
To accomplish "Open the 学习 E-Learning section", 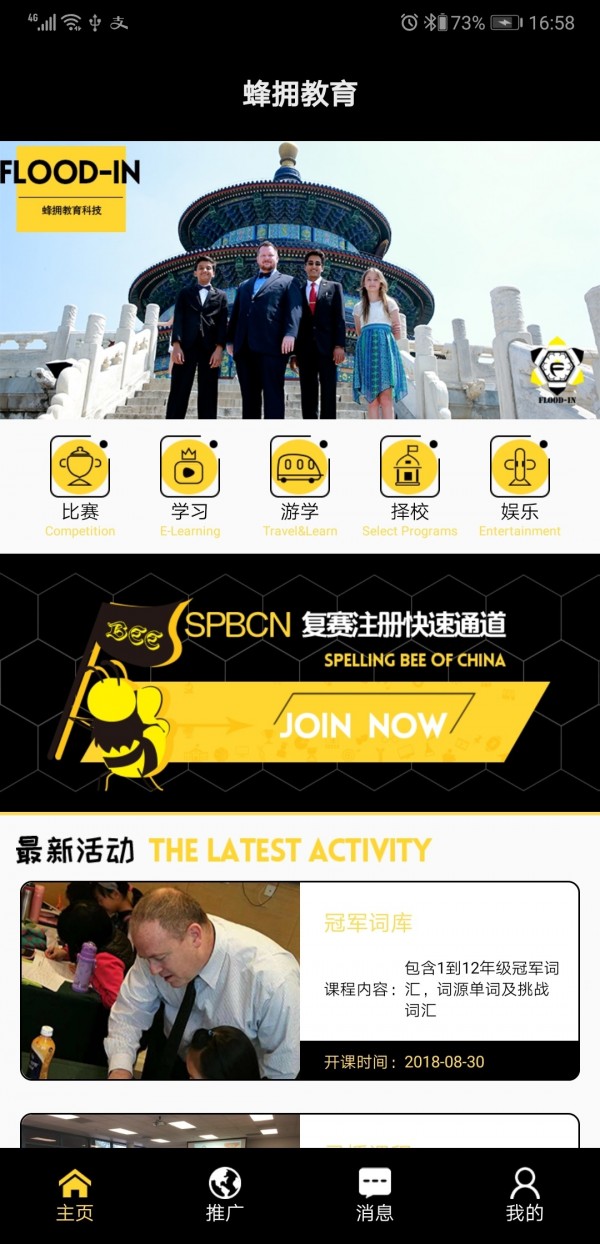I will [x=190, y=485].
